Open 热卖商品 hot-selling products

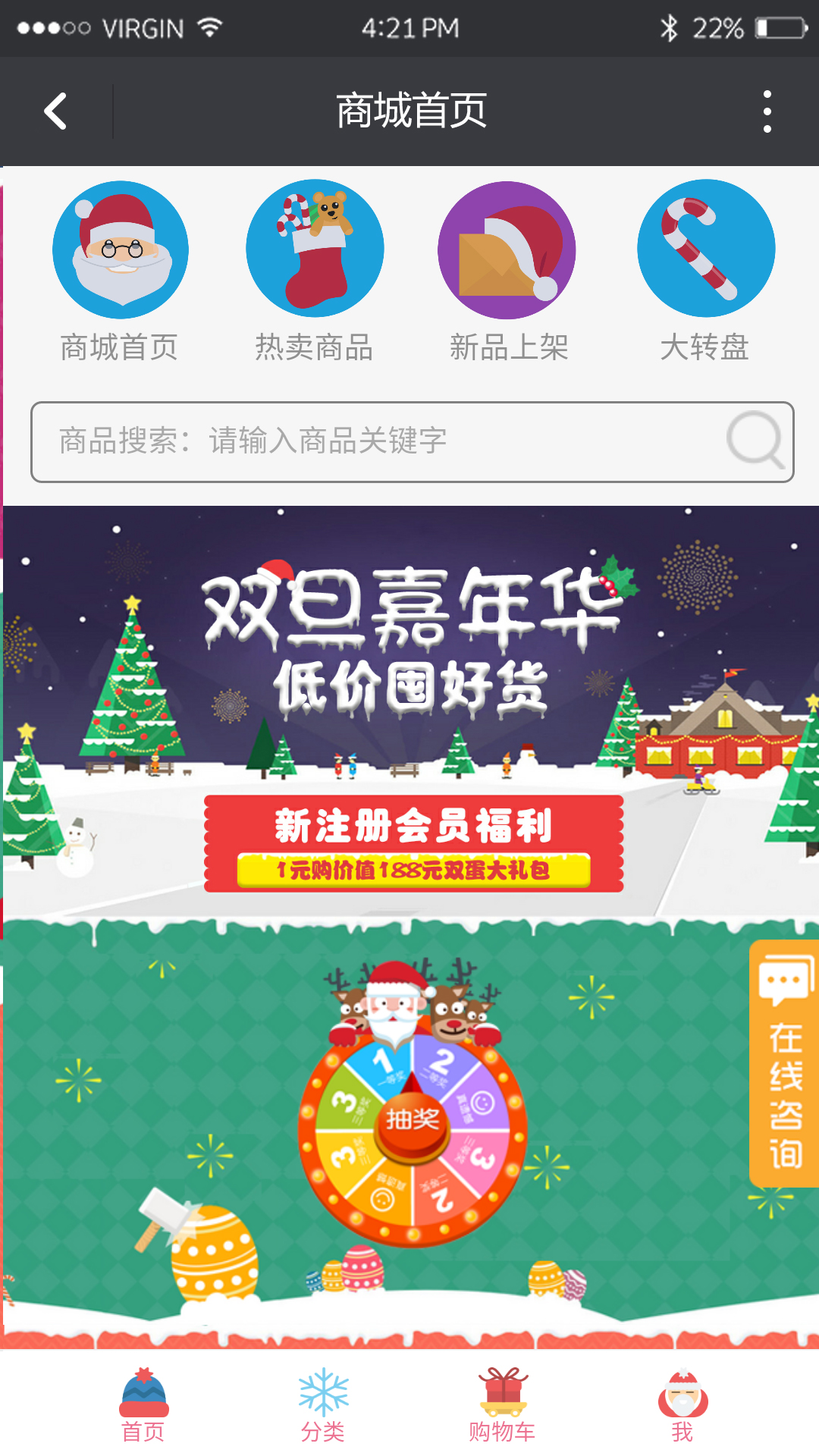click(315, 250)
